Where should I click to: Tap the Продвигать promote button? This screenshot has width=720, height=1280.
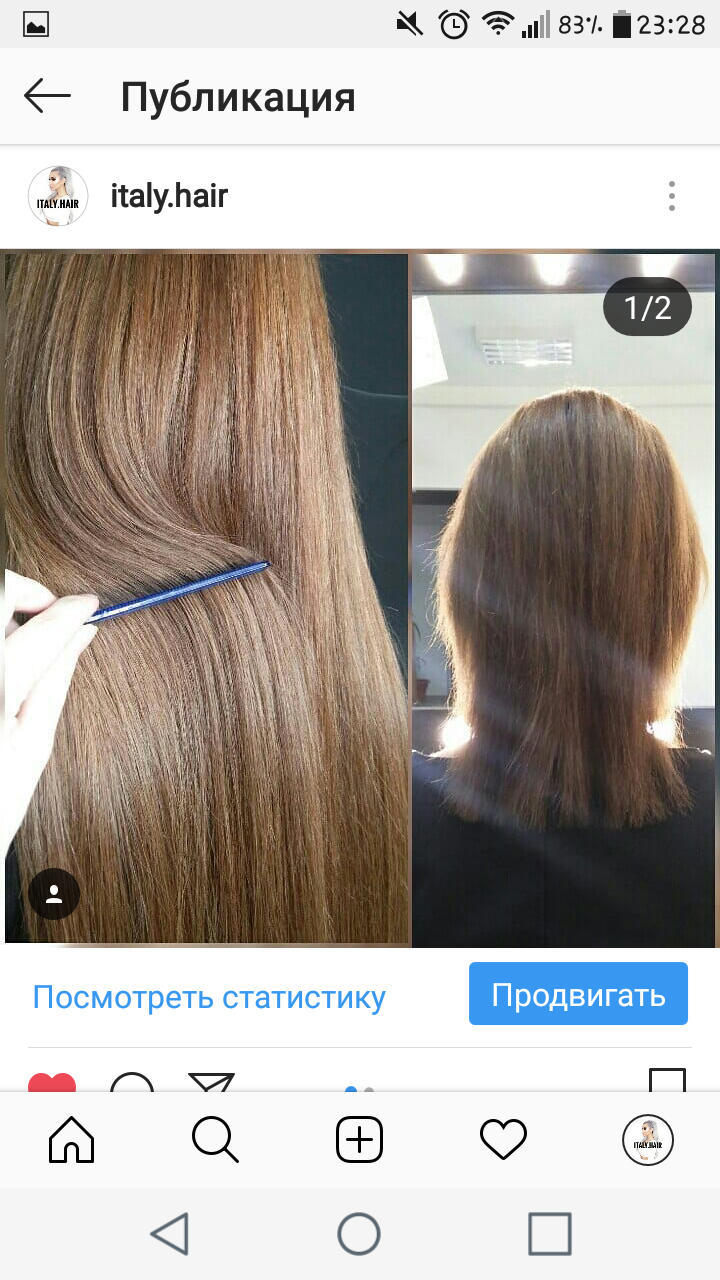point(578,994)
